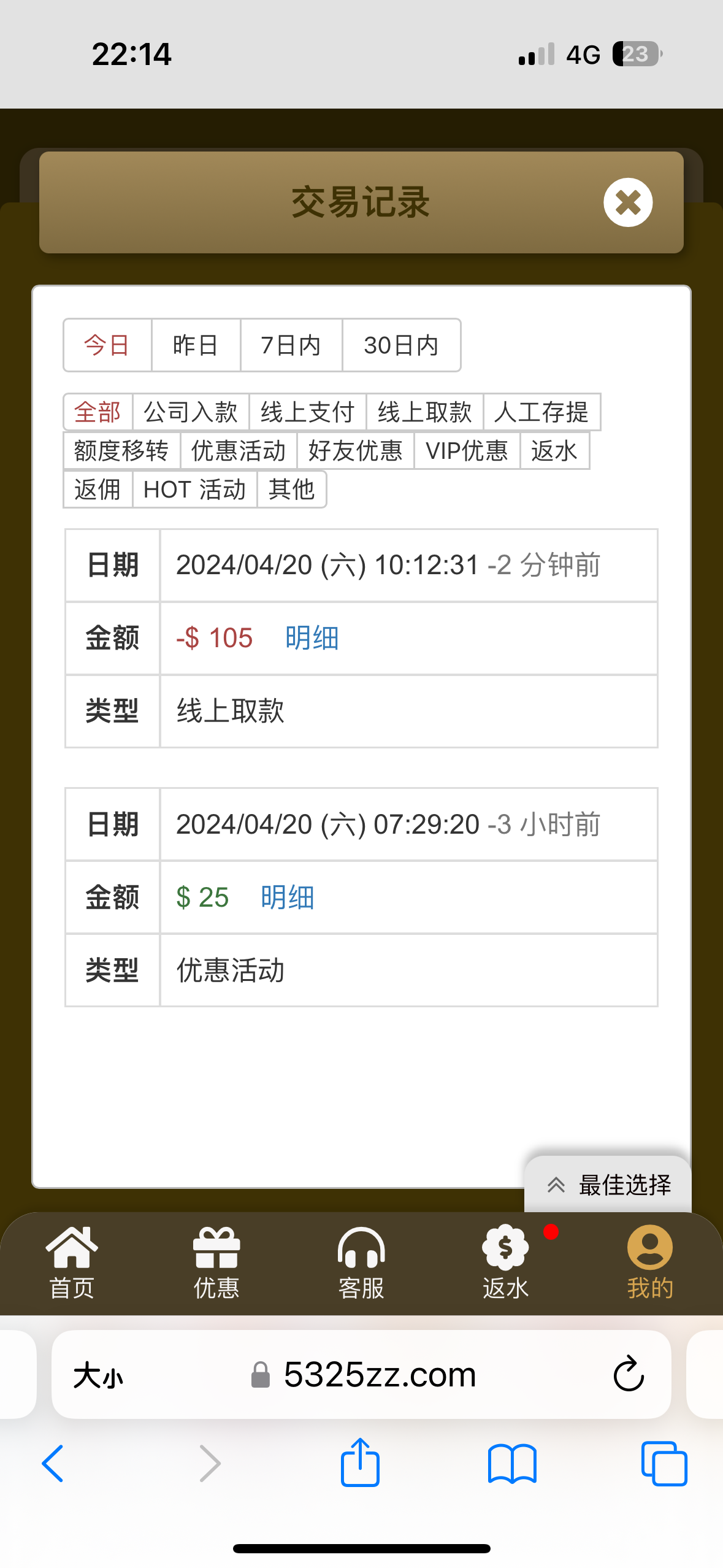Filter by 额度移转
723x1568 pixels.
point(121,451)
